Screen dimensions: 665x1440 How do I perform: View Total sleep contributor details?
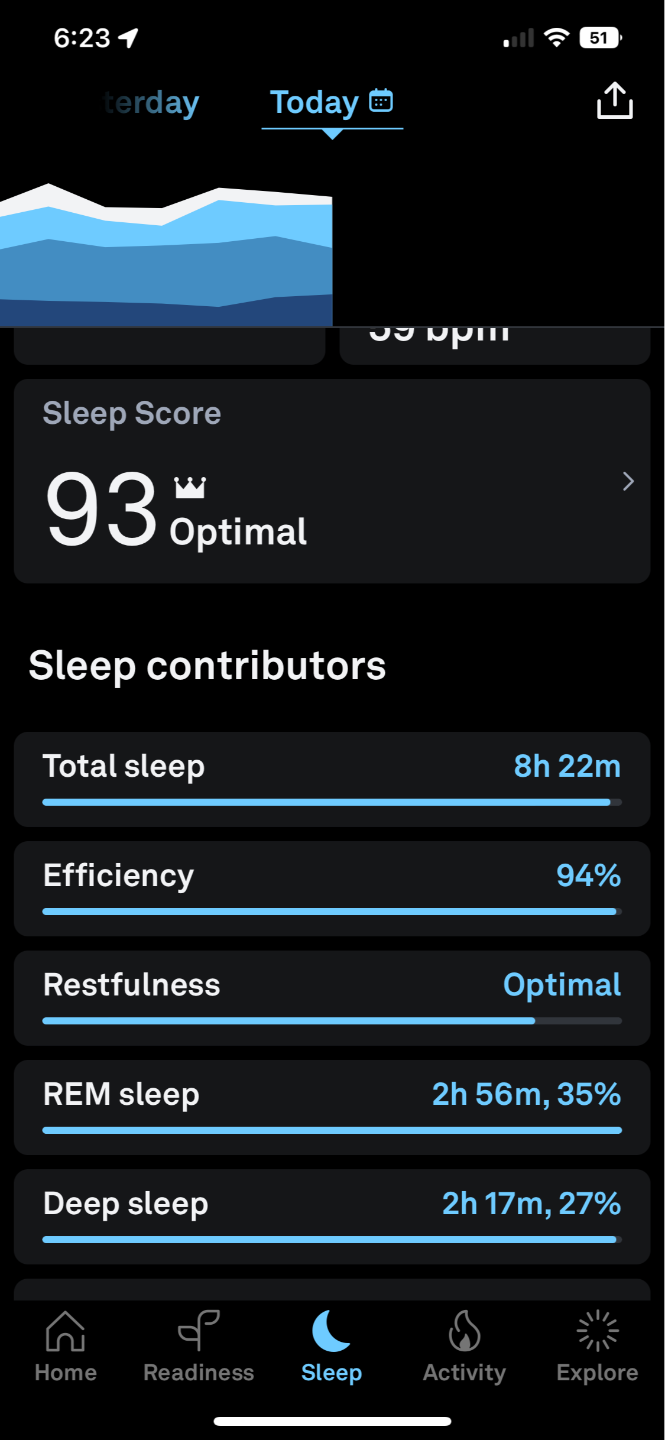(x=331, y=779)
